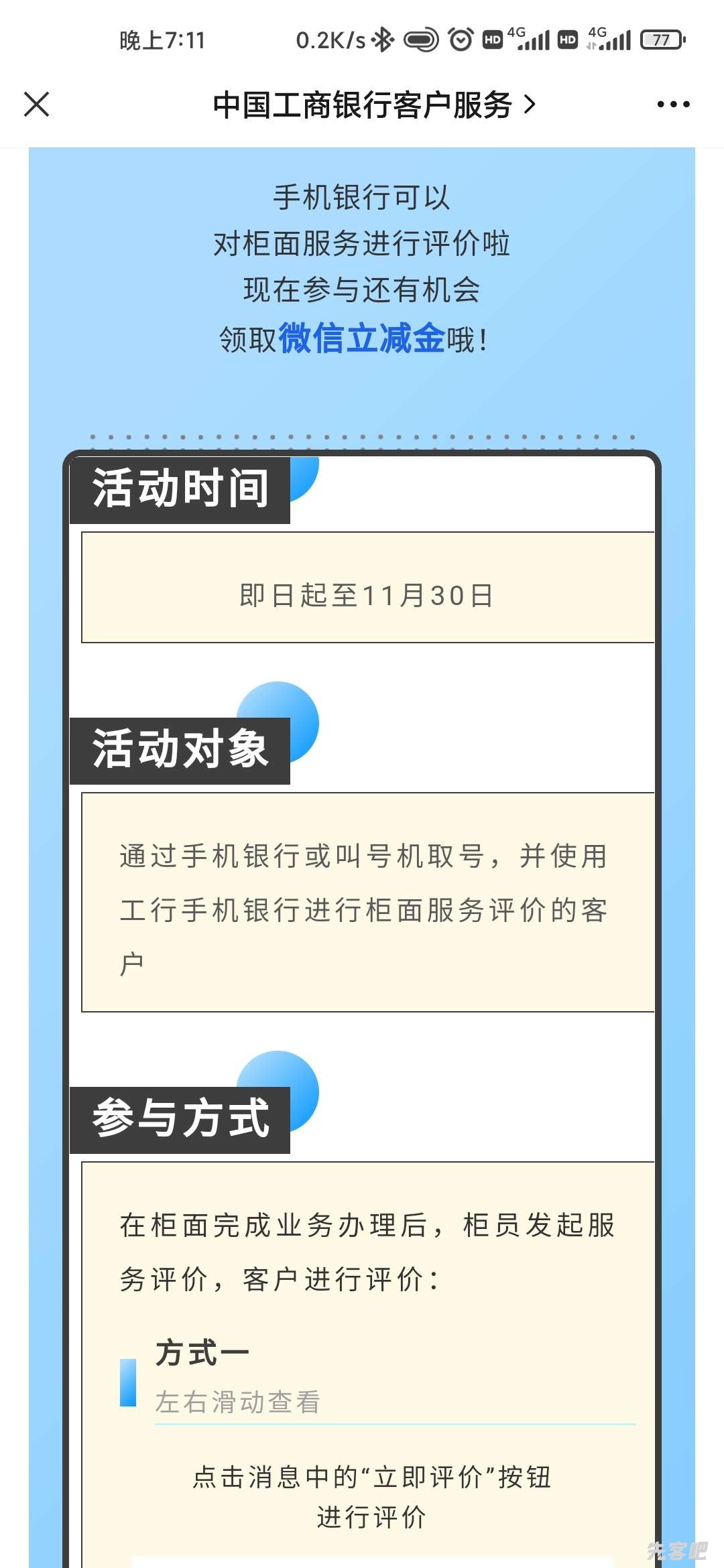This screenshot has width=724, height=1568.
Task: Tap the alarm clock icon in status bar
Action: [x=460, y=39]
